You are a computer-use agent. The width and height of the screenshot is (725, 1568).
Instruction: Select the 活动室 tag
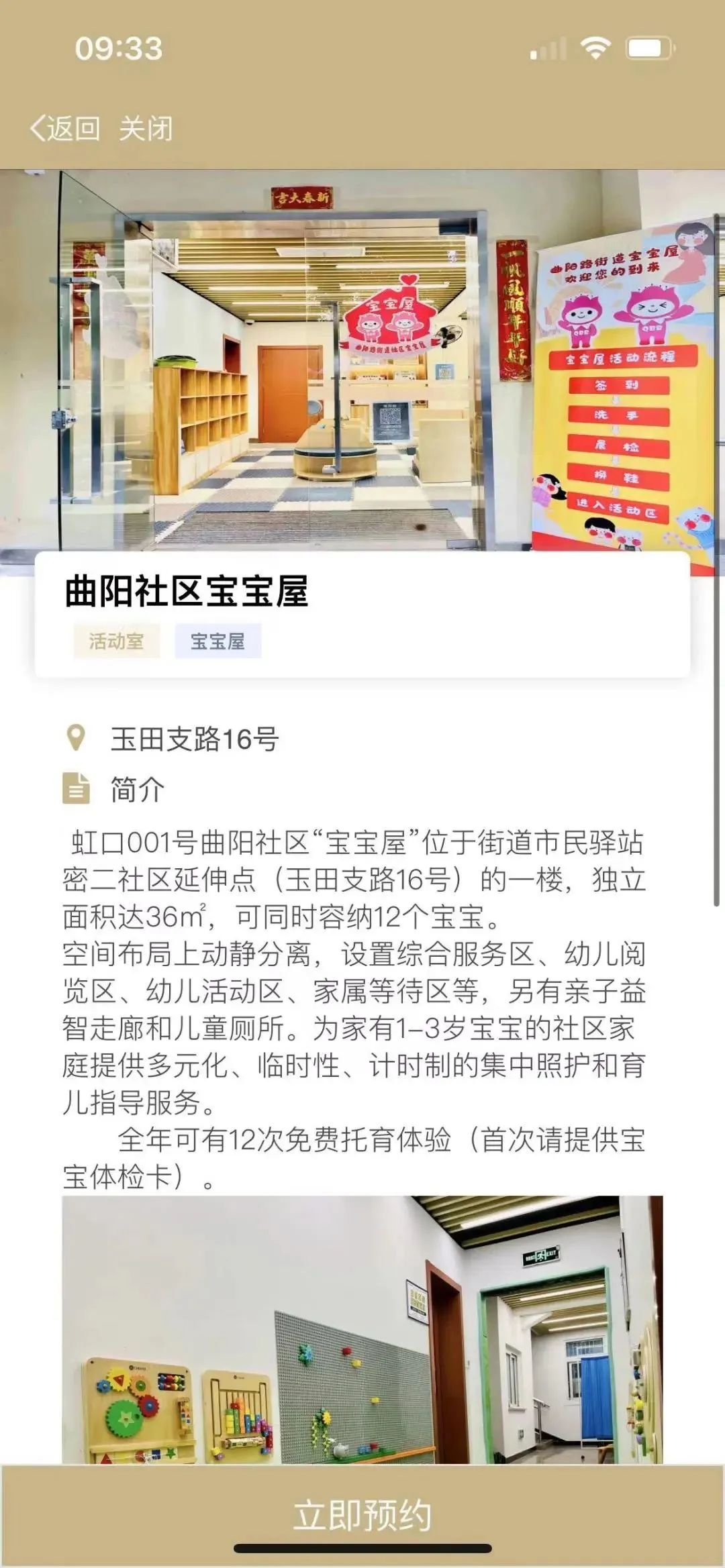click(117, 641)
